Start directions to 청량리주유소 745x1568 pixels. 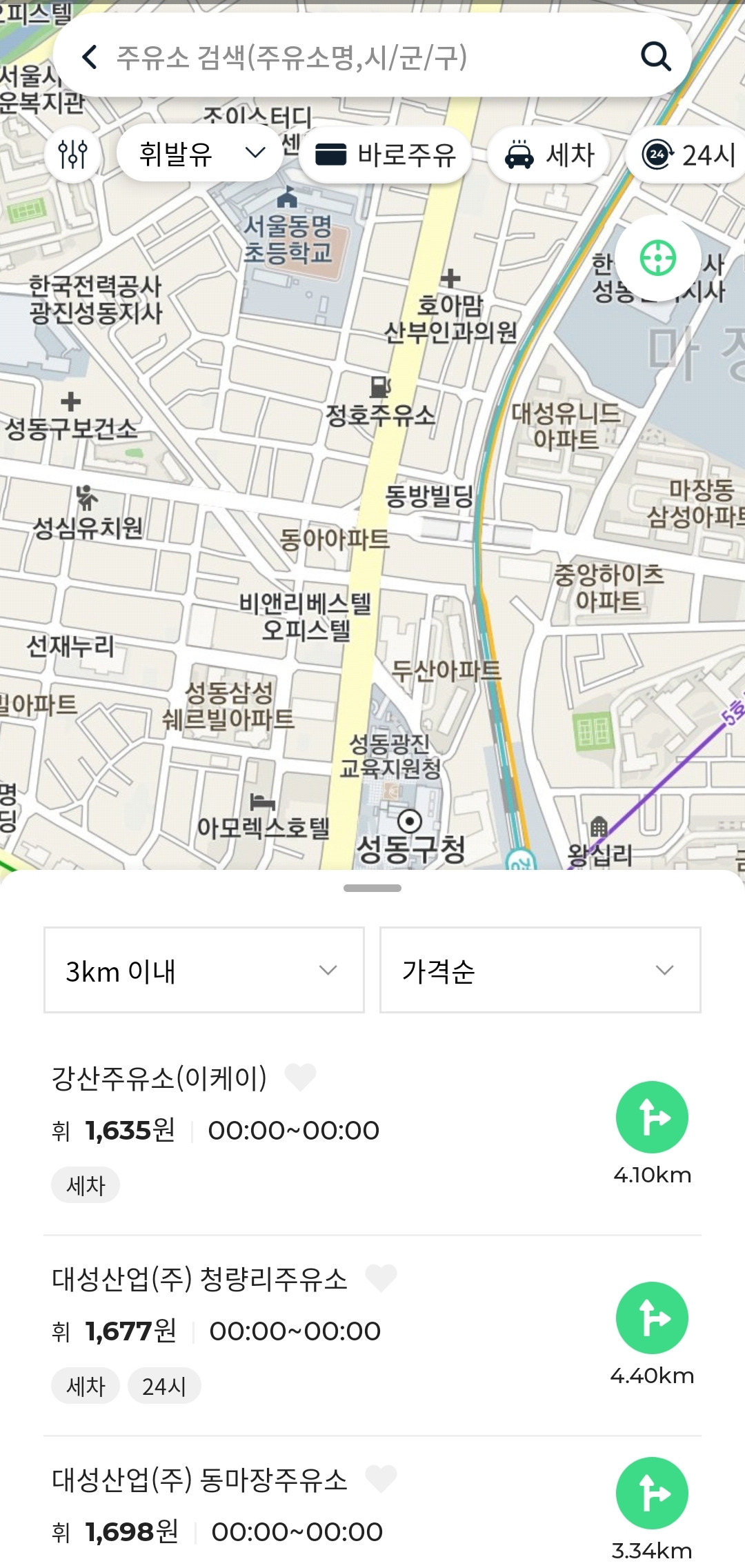coord(652,1318)
